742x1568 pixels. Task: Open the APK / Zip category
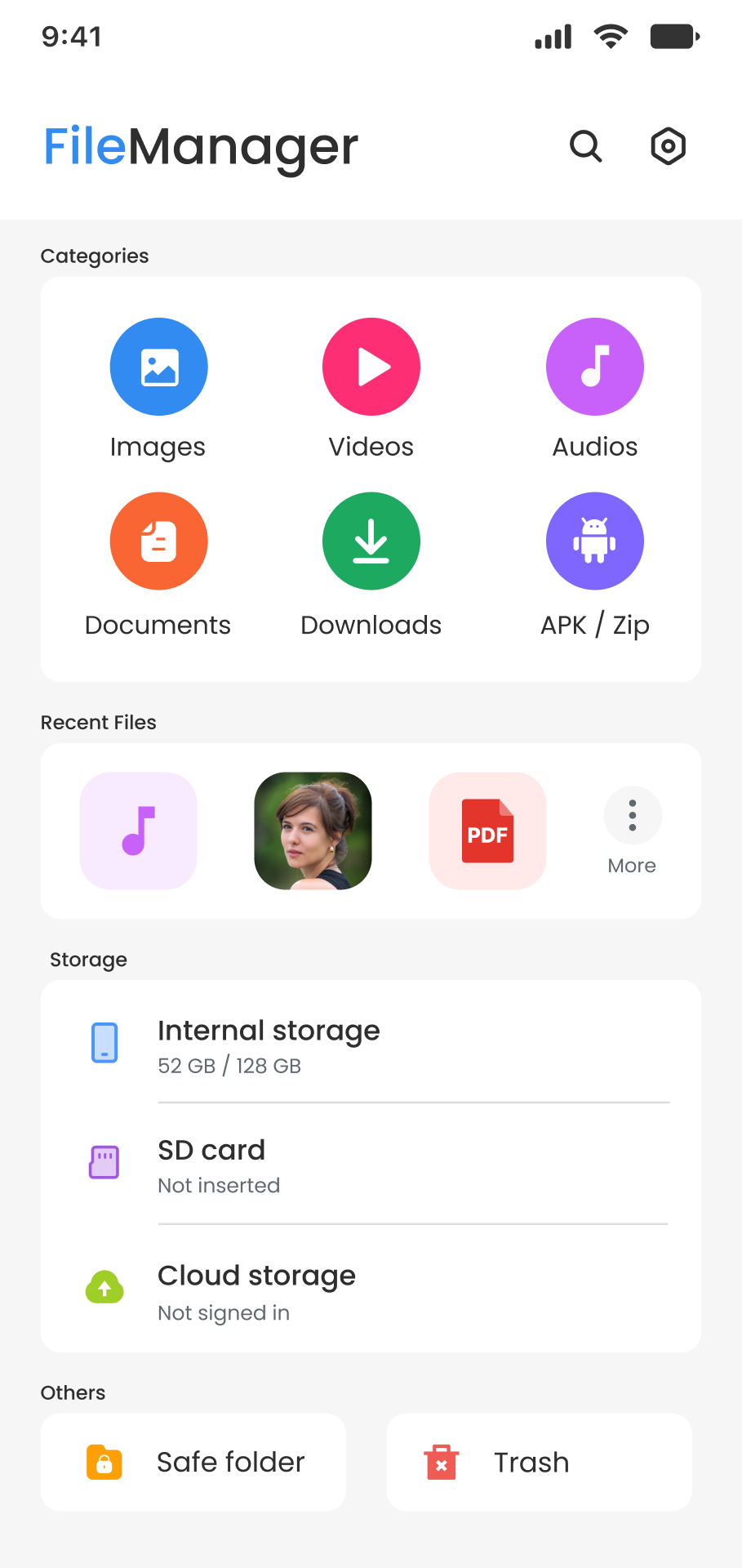tap(594, 541)
